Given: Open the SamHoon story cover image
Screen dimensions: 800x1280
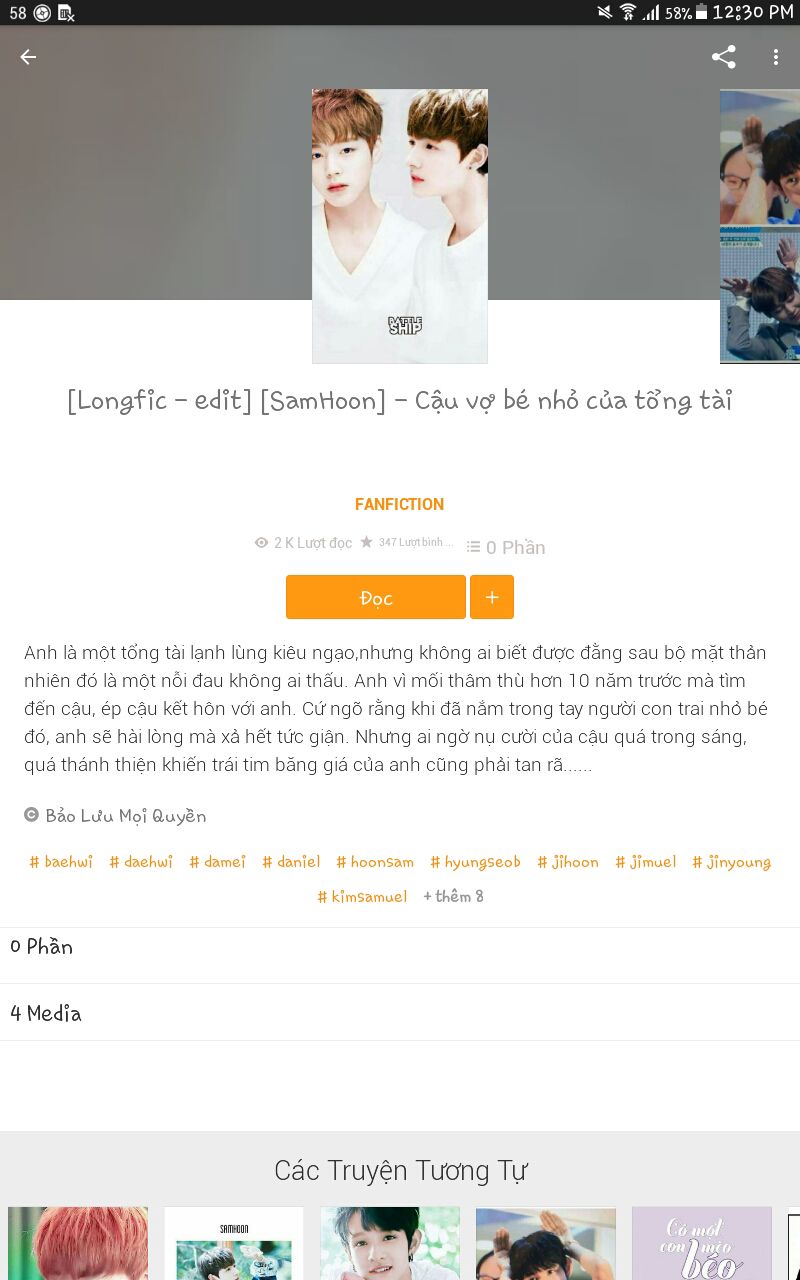Looking at the screenshot, I should point(400,226).
